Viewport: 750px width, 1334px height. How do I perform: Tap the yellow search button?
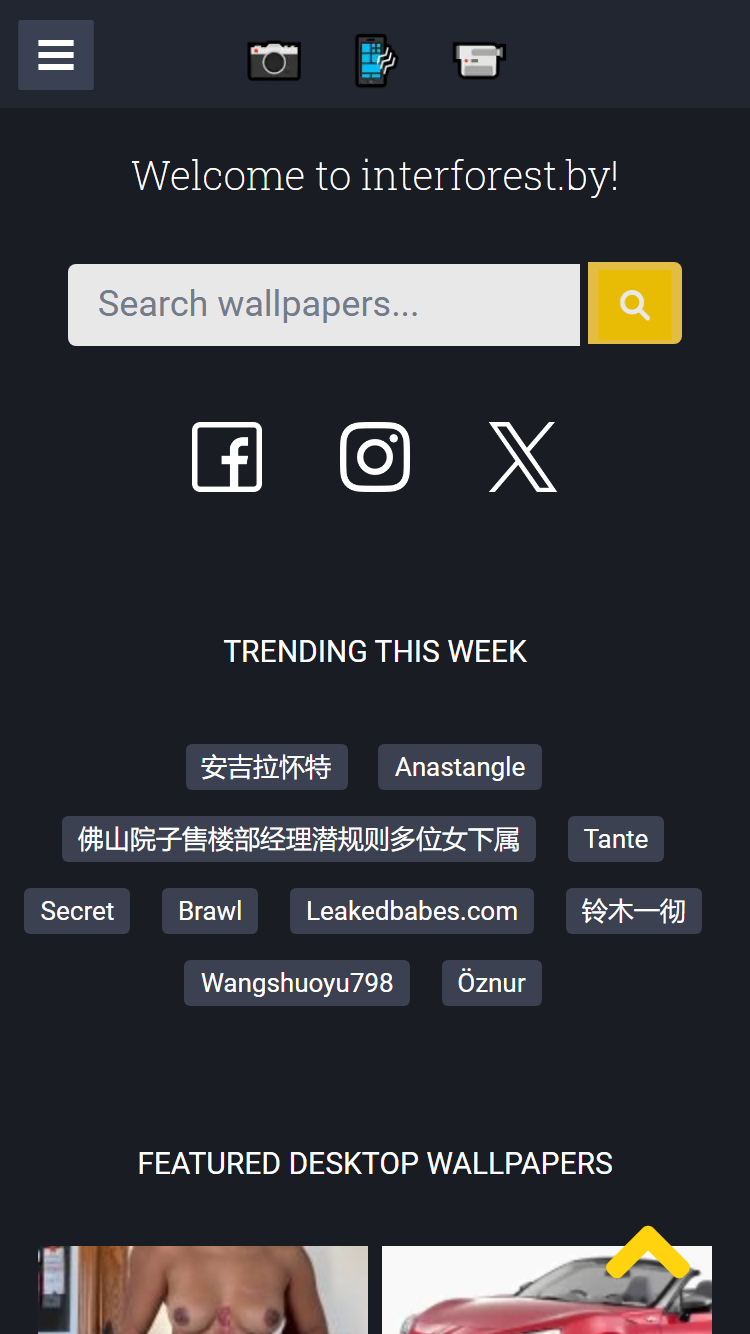(x=635, y=303)
